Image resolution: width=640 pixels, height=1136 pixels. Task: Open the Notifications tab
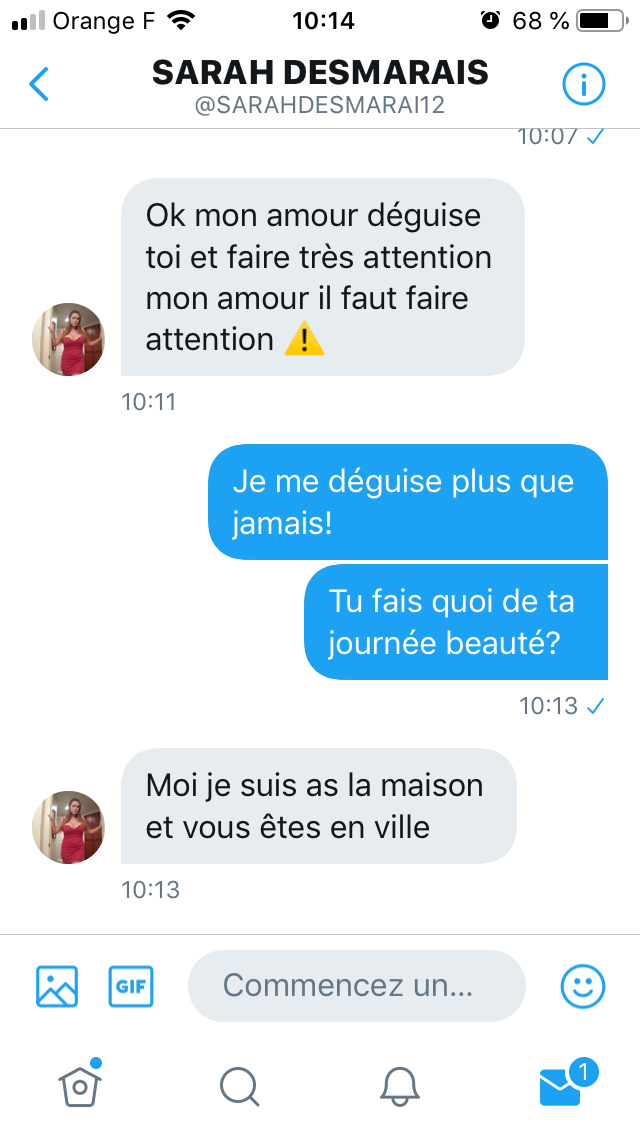tap(400, 1084)
